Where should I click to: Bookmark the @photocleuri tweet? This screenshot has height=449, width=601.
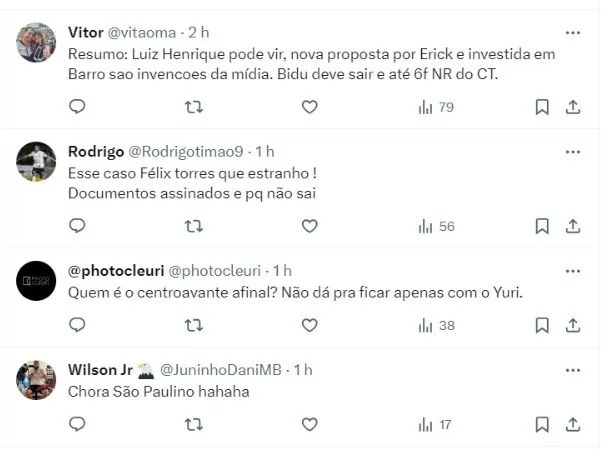coord(541,325)
